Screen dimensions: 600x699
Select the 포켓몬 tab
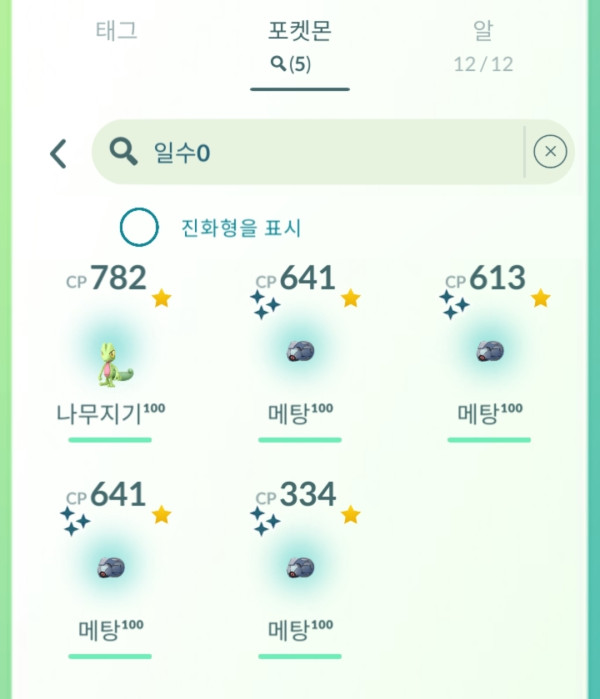pos(300,42)
